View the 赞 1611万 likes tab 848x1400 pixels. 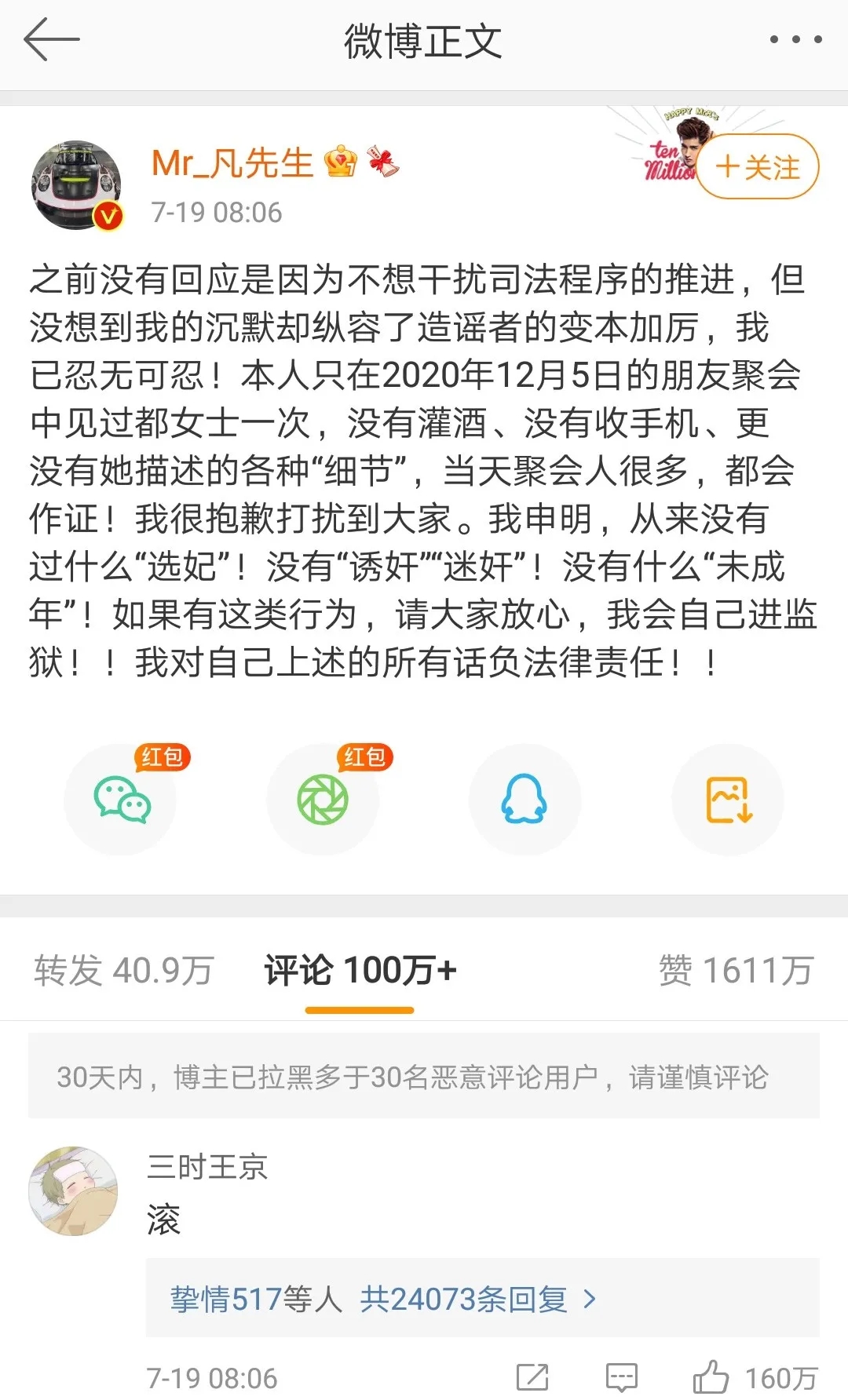click(x=736, y=971)
